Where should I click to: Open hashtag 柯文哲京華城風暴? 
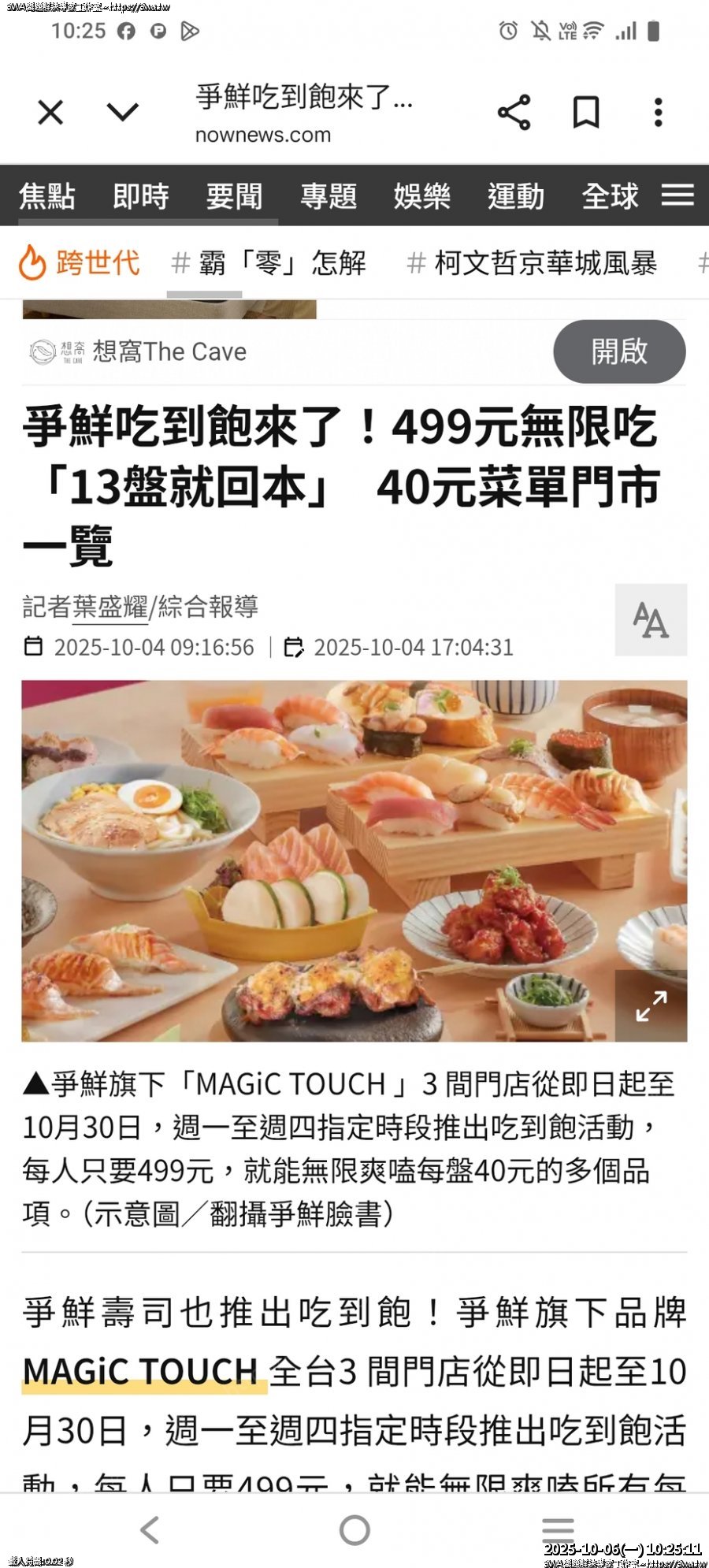533,262
